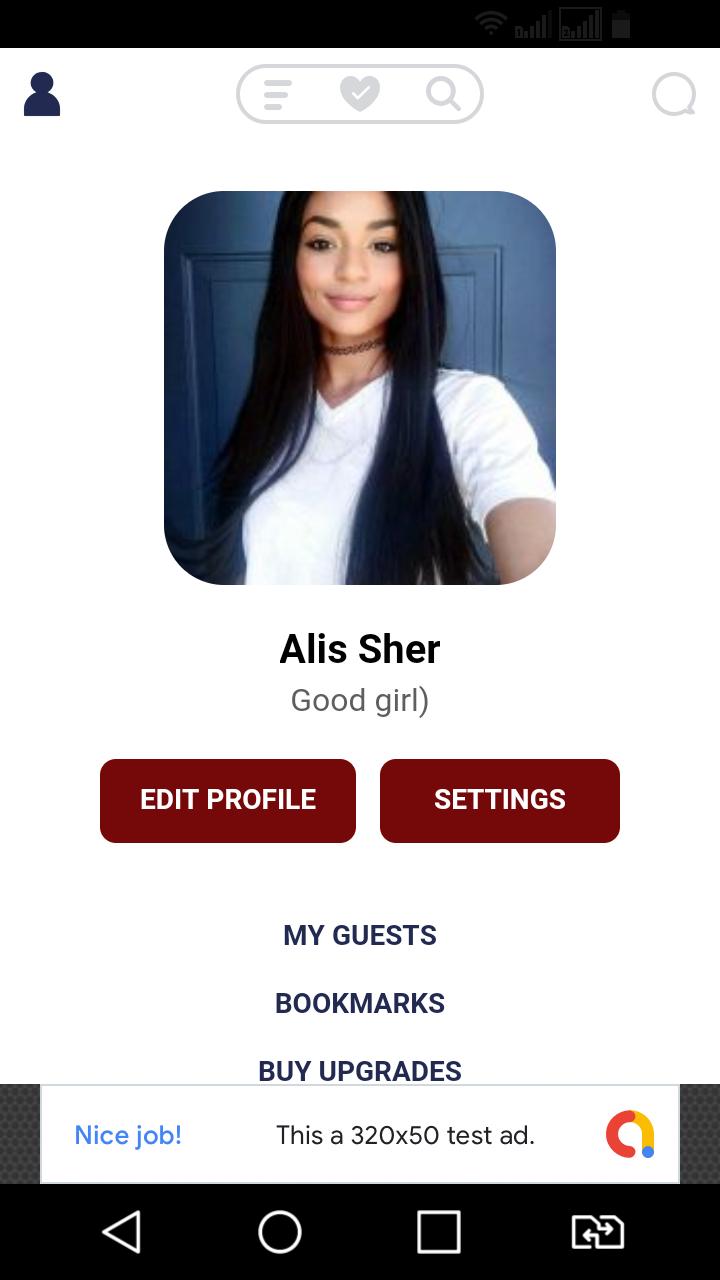
Task: Tap Alis Sher's profile photo
Action: click(x=360, y=388)
